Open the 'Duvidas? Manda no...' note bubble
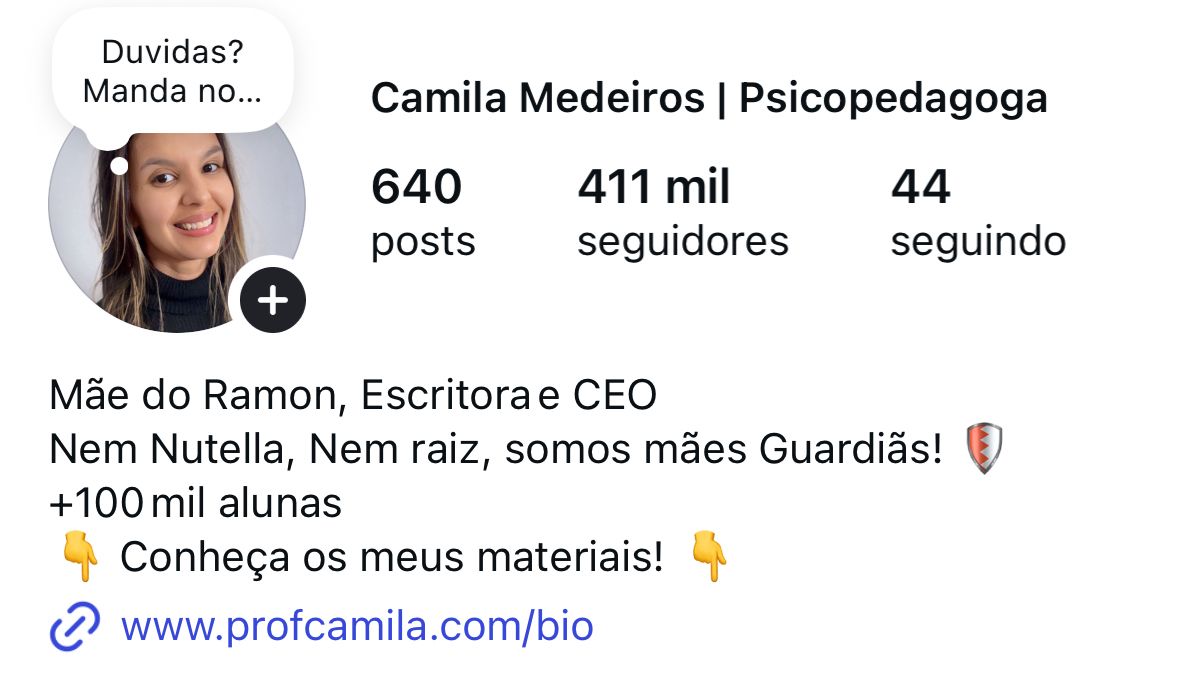1179x683 pixels. tap(172, 72)
